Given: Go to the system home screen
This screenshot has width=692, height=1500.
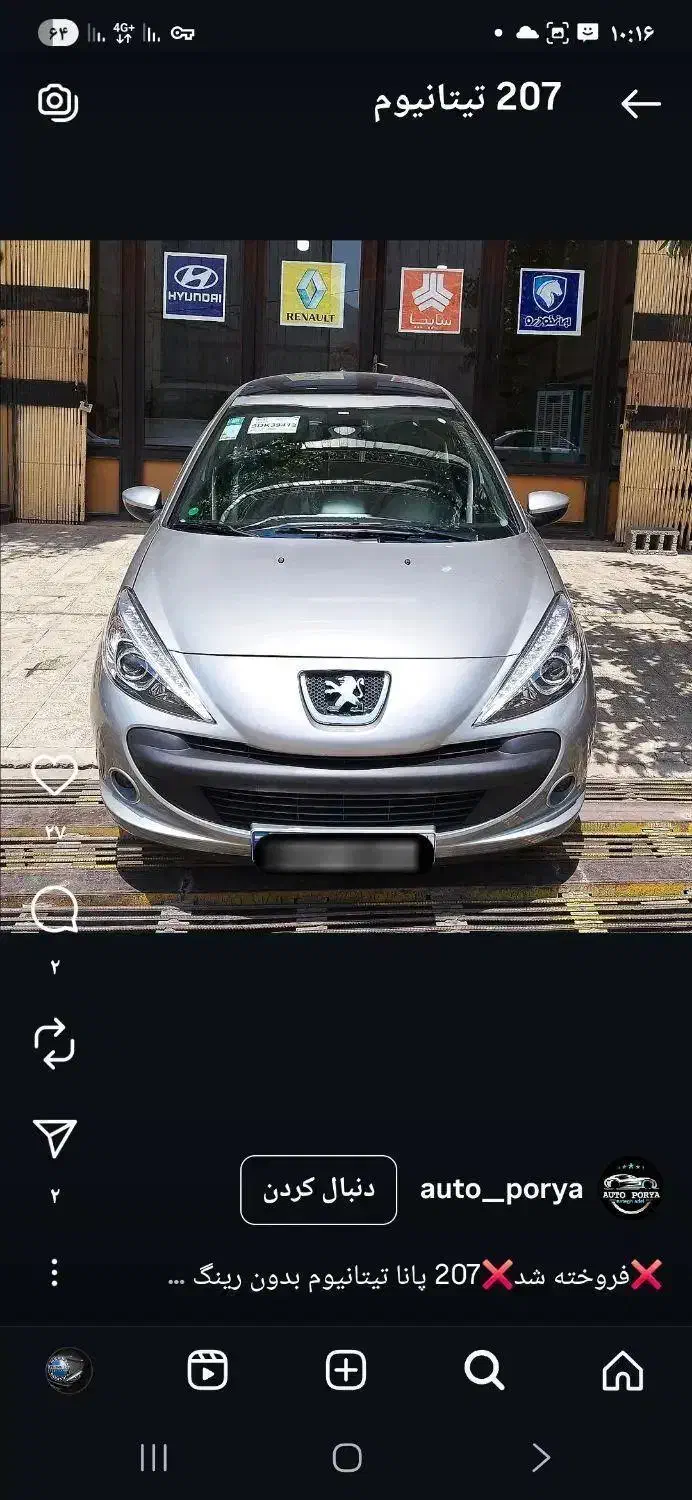Looking at the screenshot, I should [x=346, y=1457].
